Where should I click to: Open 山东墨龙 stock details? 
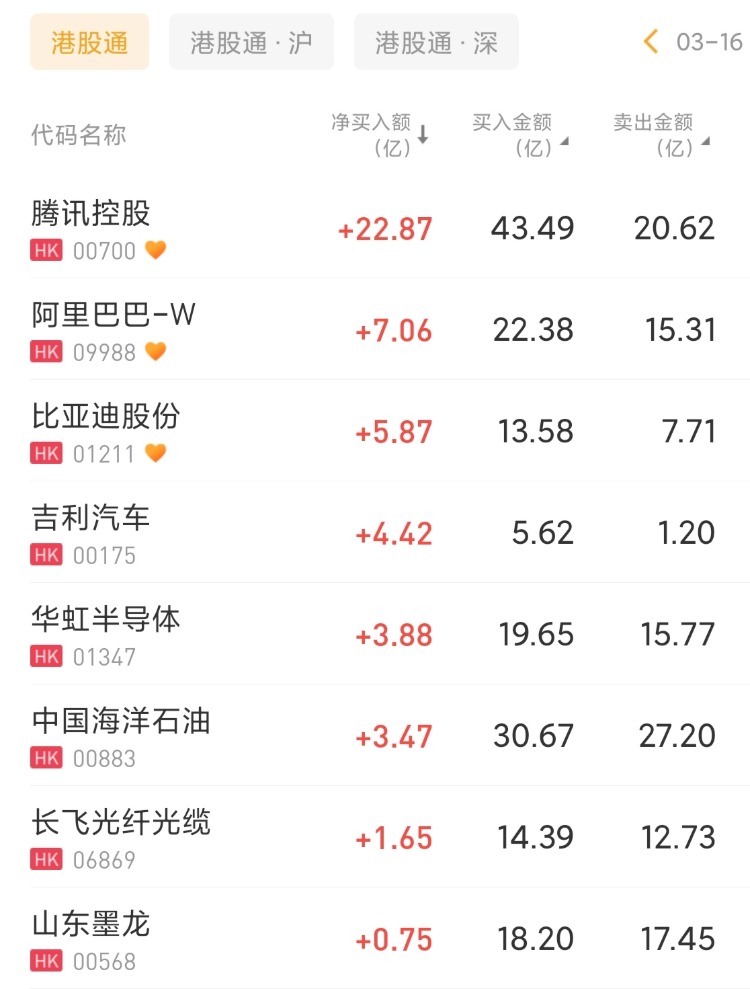pyautogui.click(x=91, y=924)
